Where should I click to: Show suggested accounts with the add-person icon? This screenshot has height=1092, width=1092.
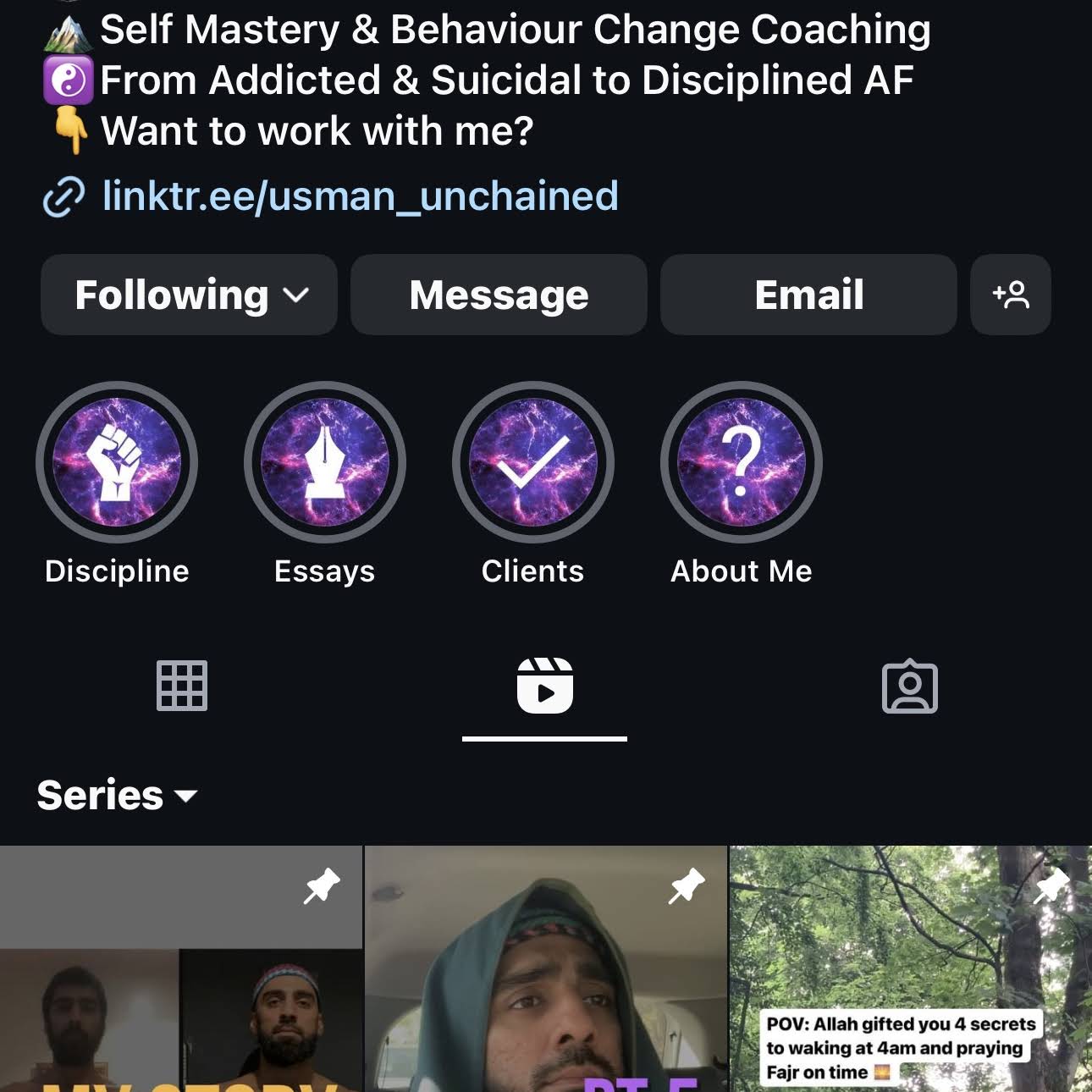coord(1010,295)
